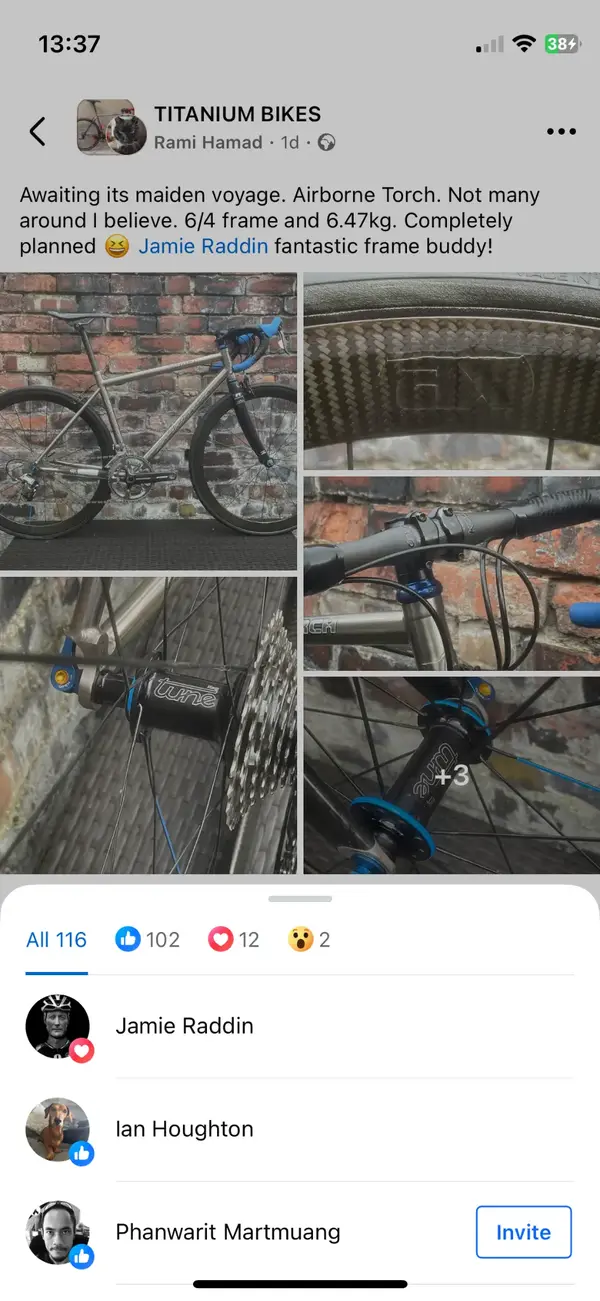Open the +3 more photos tile
This screenshot has height=1301, width=600.
[451, 775]
